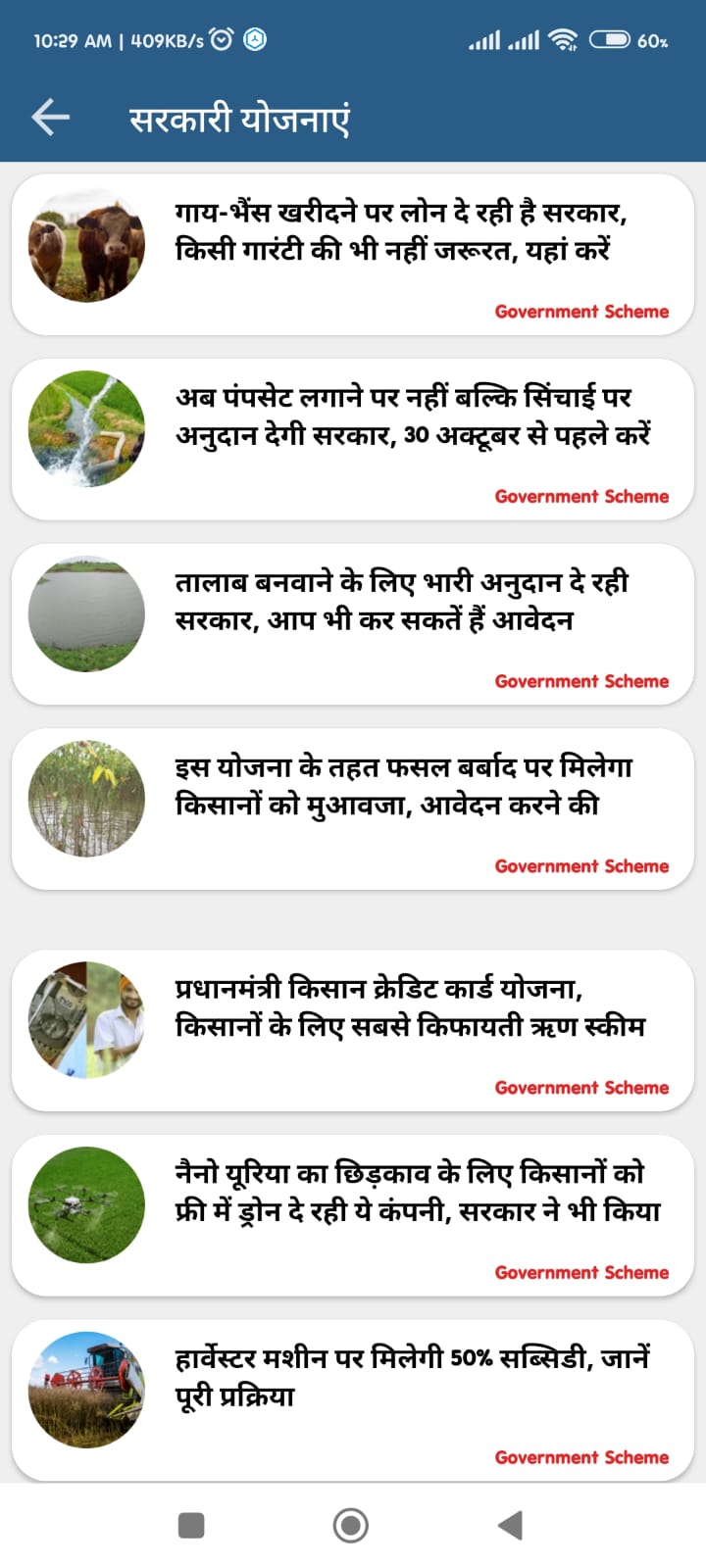Open the हार्वेस्टर मशीन 50% सब्सिडी article
The height and width of the screenshot is (1568, 706).
[x=412, y=1377]
